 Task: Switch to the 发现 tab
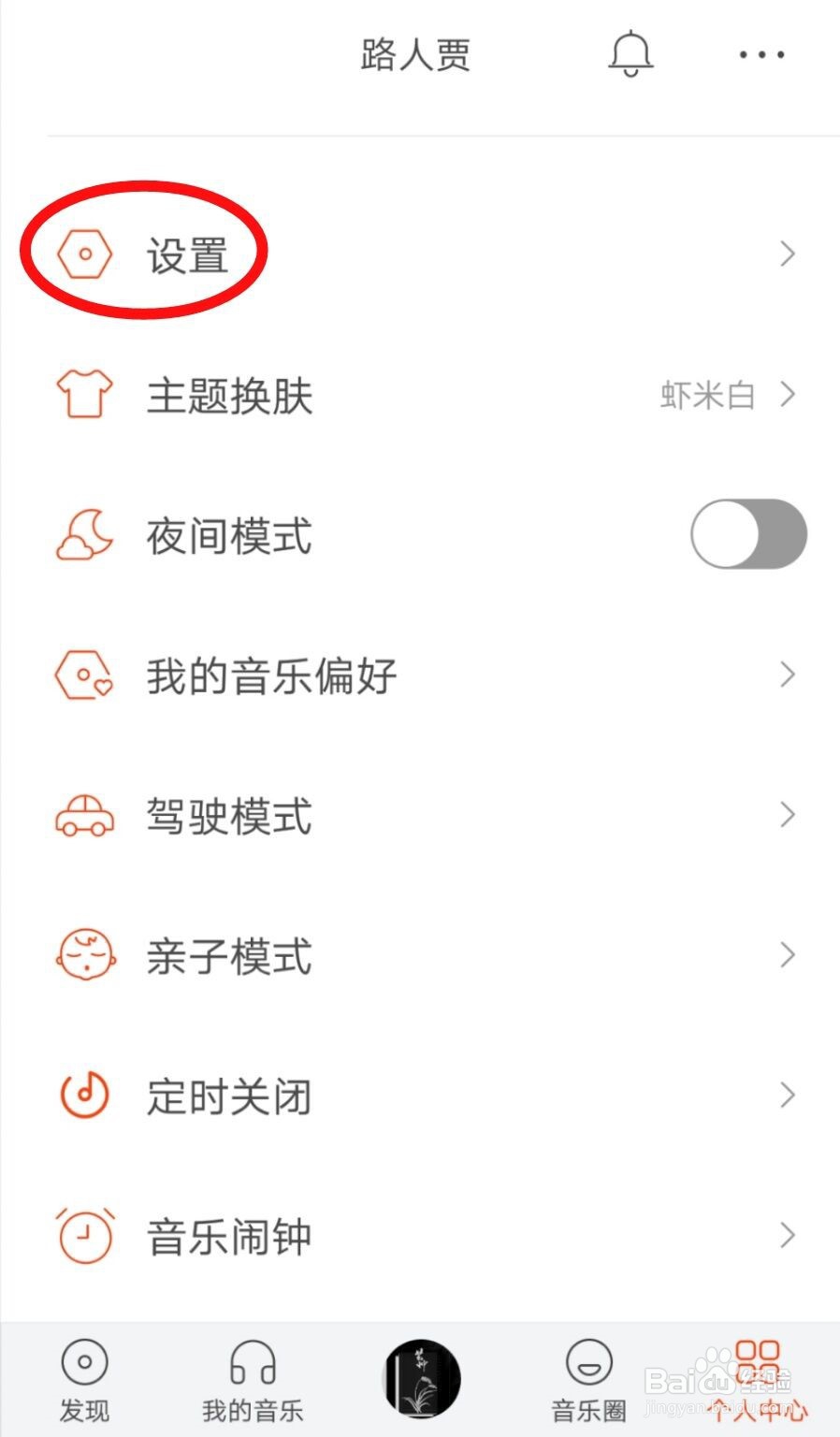84,1380
